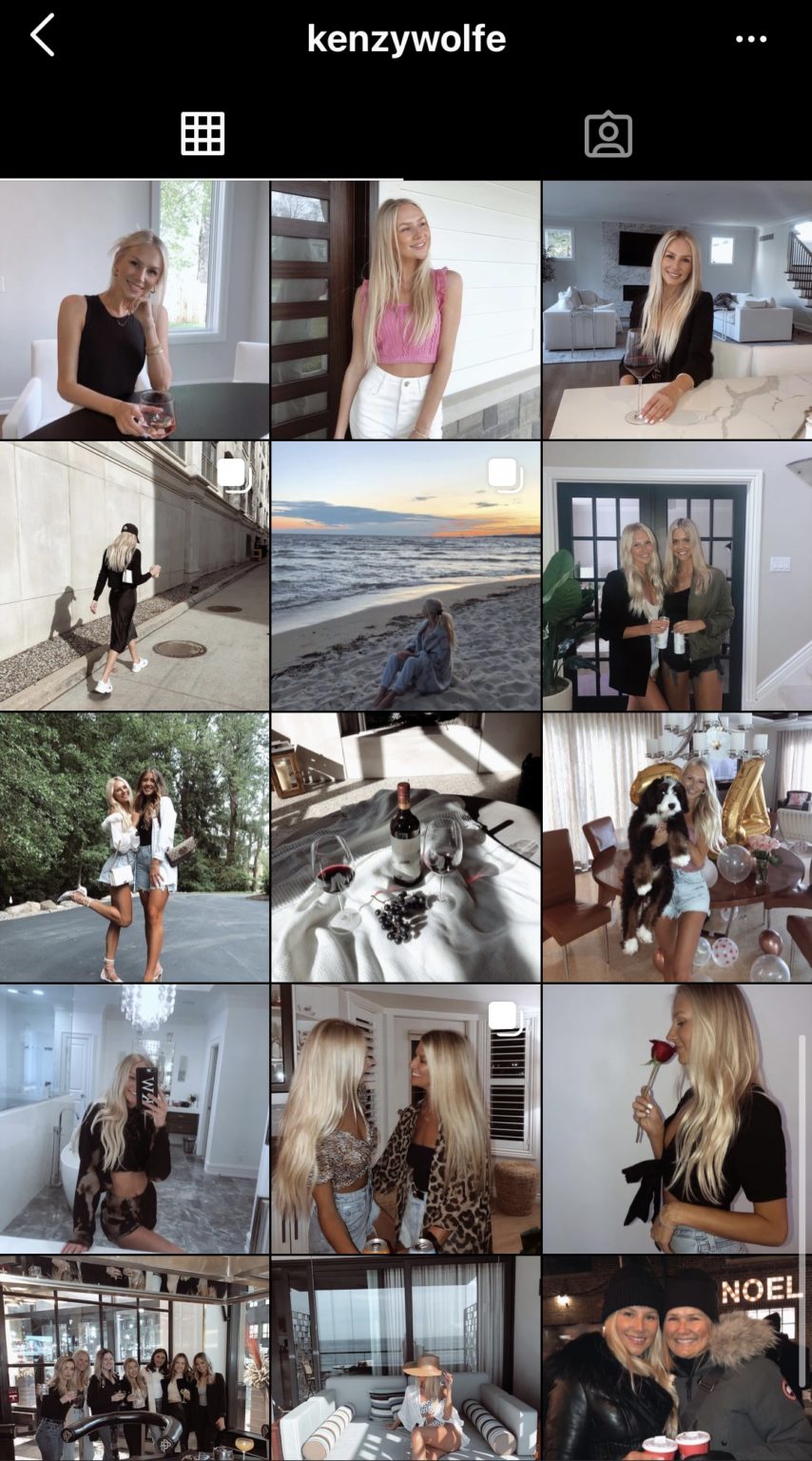The height and width of the screenshot is (1461, 812).
Task: Switch to the tagged photos tab
Action: 609,134
